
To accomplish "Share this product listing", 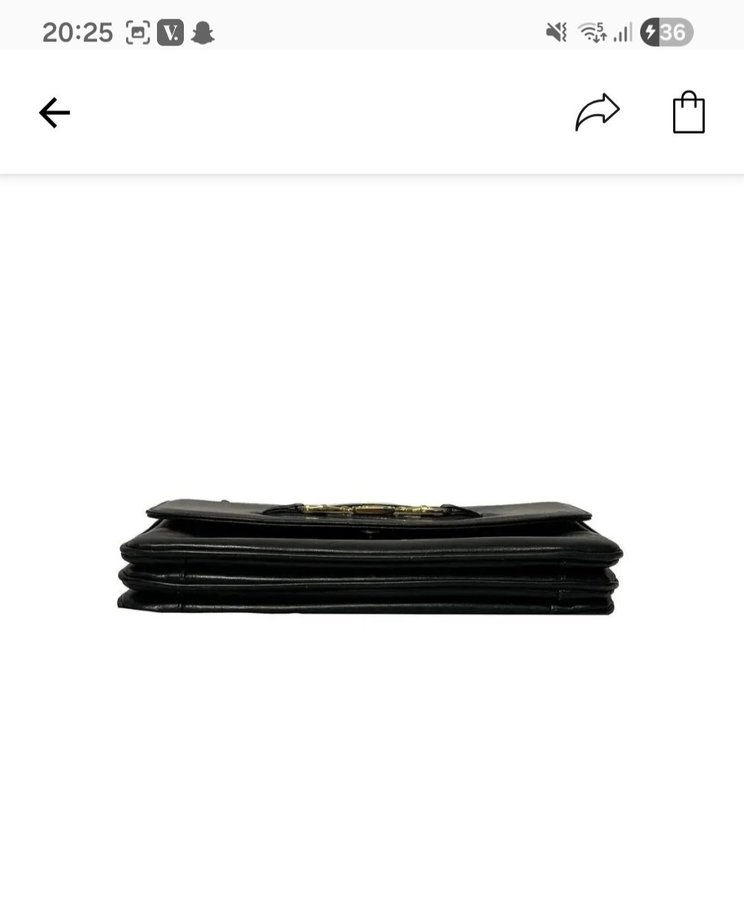I will 597,112.
